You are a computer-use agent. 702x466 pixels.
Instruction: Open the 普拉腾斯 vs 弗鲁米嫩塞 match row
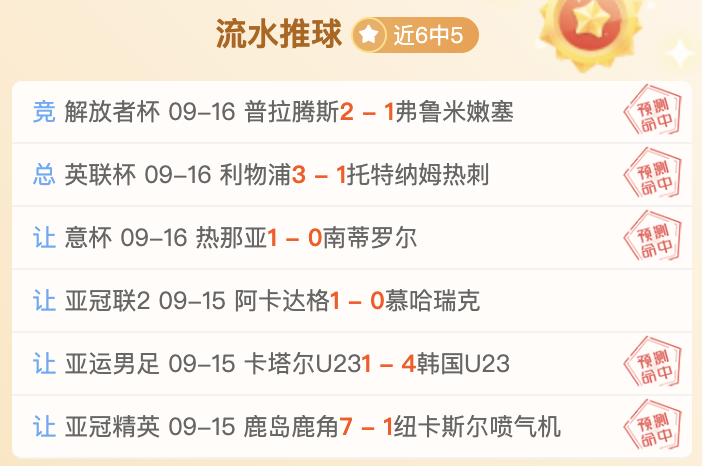coord(352,111)
